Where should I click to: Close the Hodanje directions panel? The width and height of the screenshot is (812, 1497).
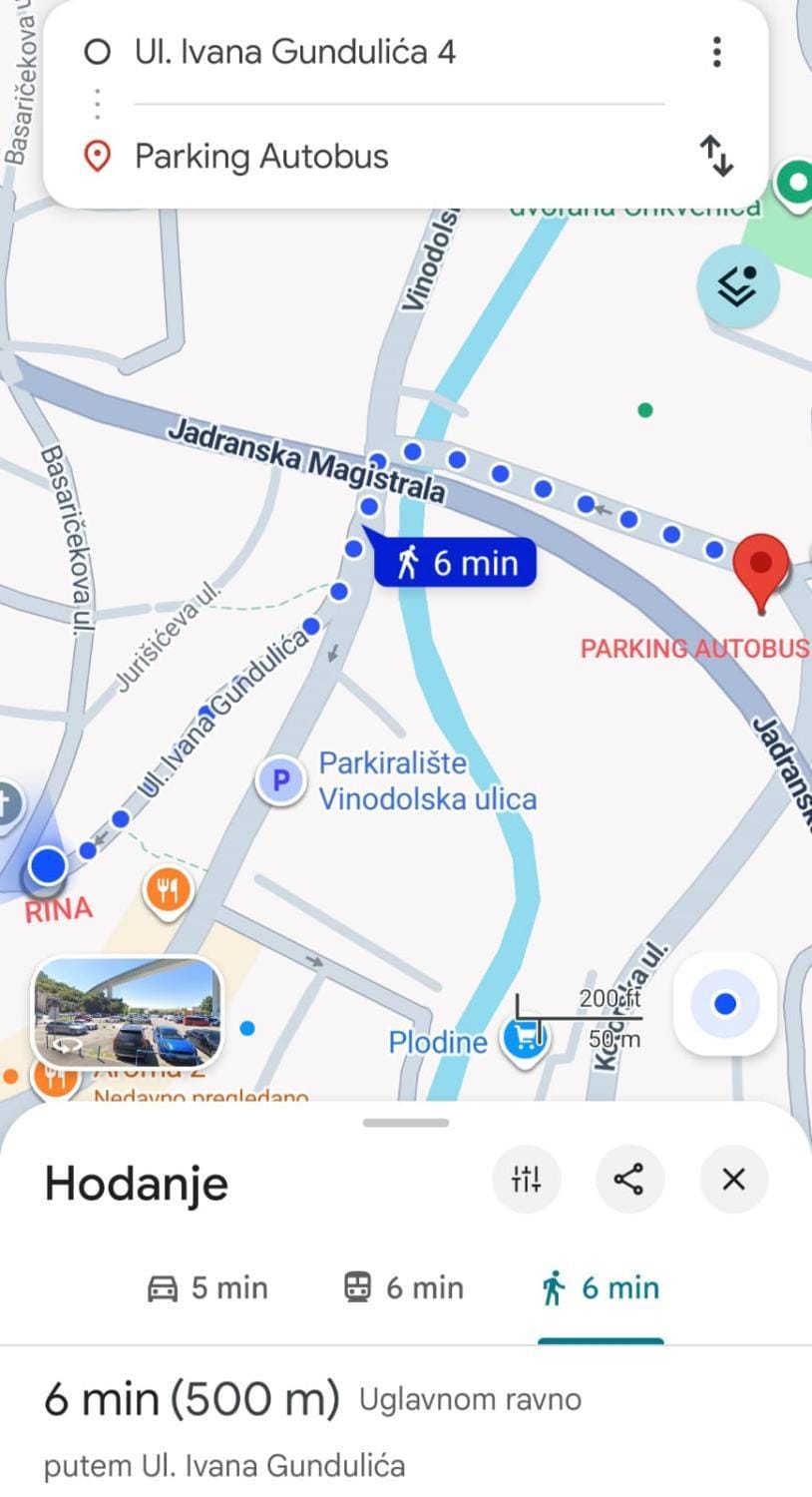point(733,1179)
